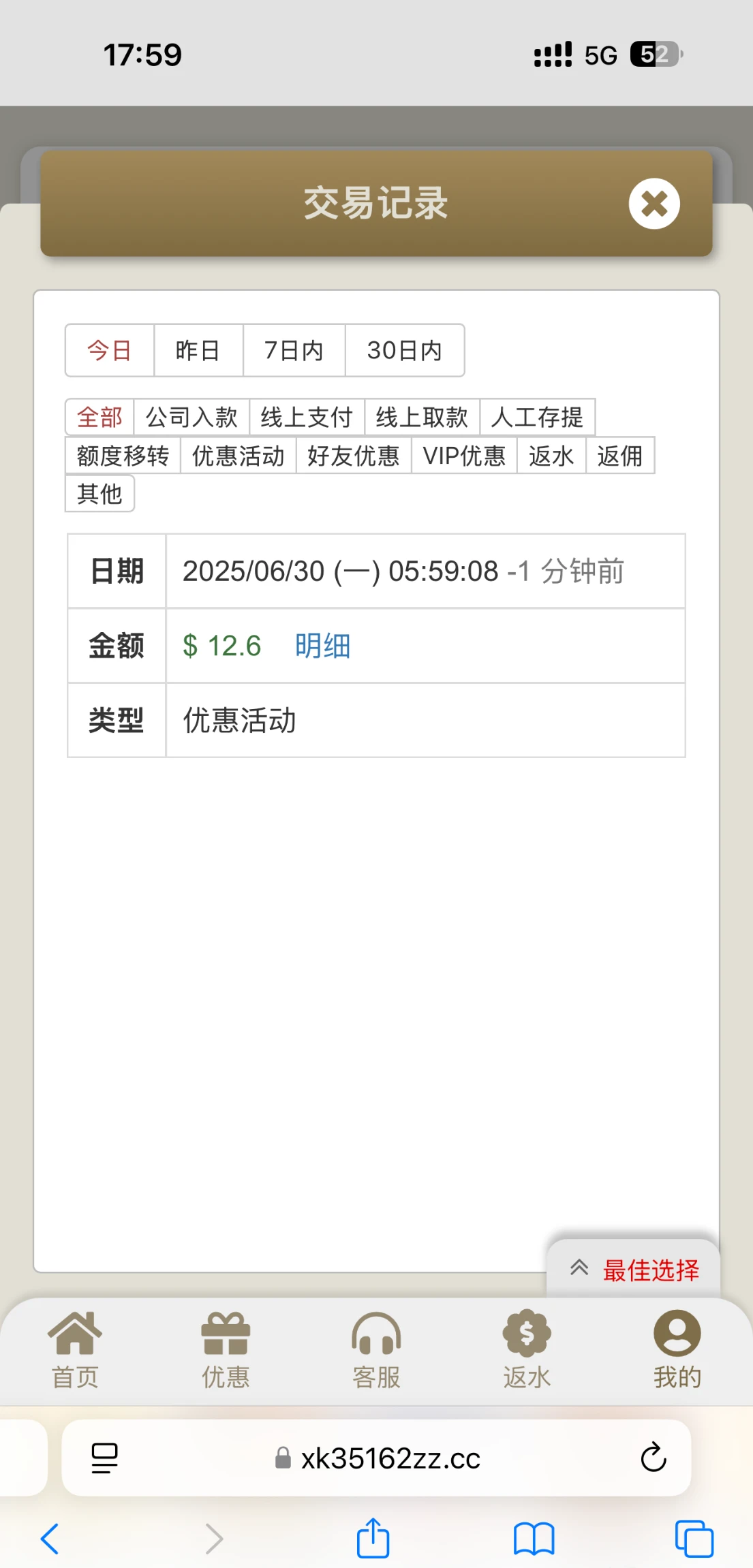
Task: Filter by 额度移转
Action: tap(123, 456)
